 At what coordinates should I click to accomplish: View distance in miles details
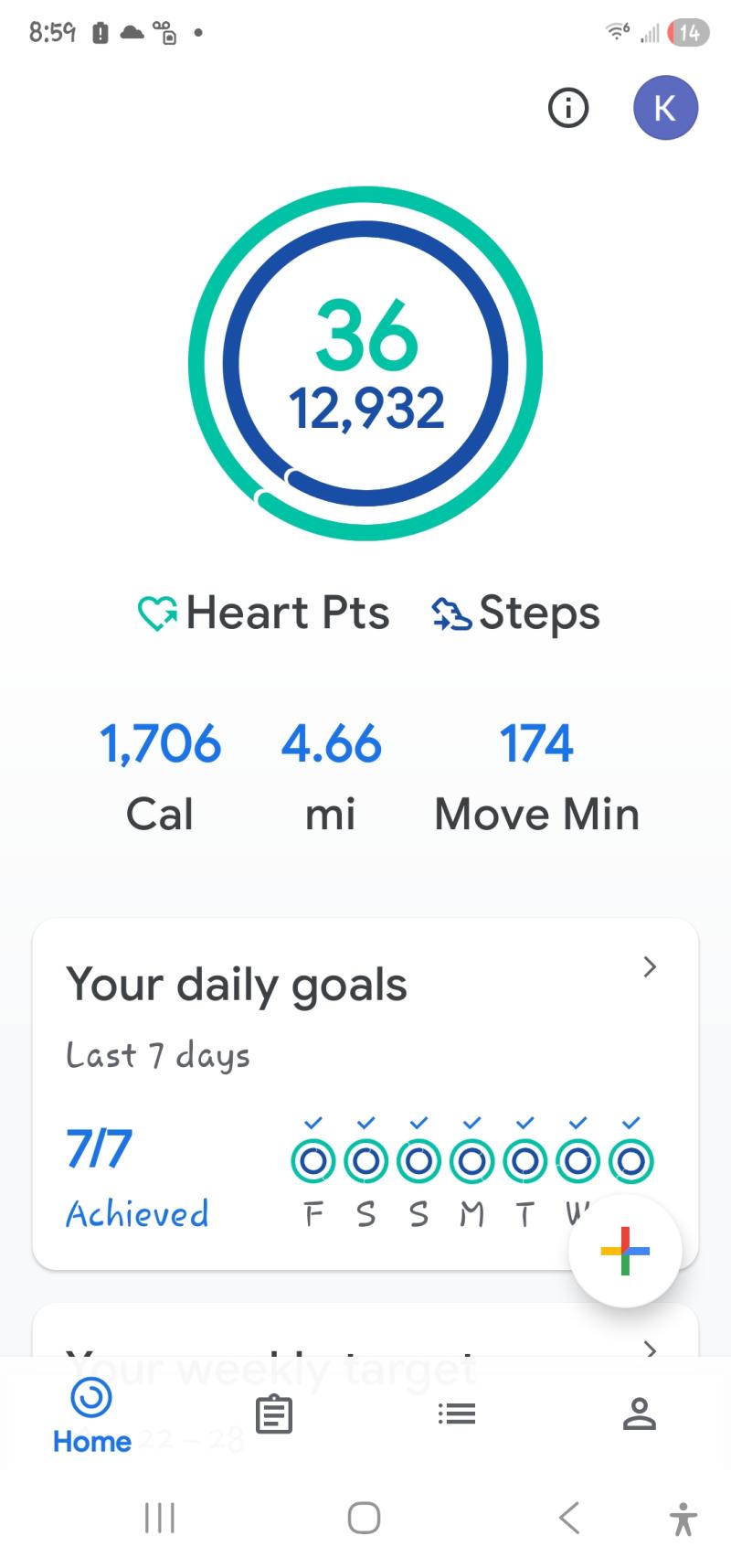331,775
